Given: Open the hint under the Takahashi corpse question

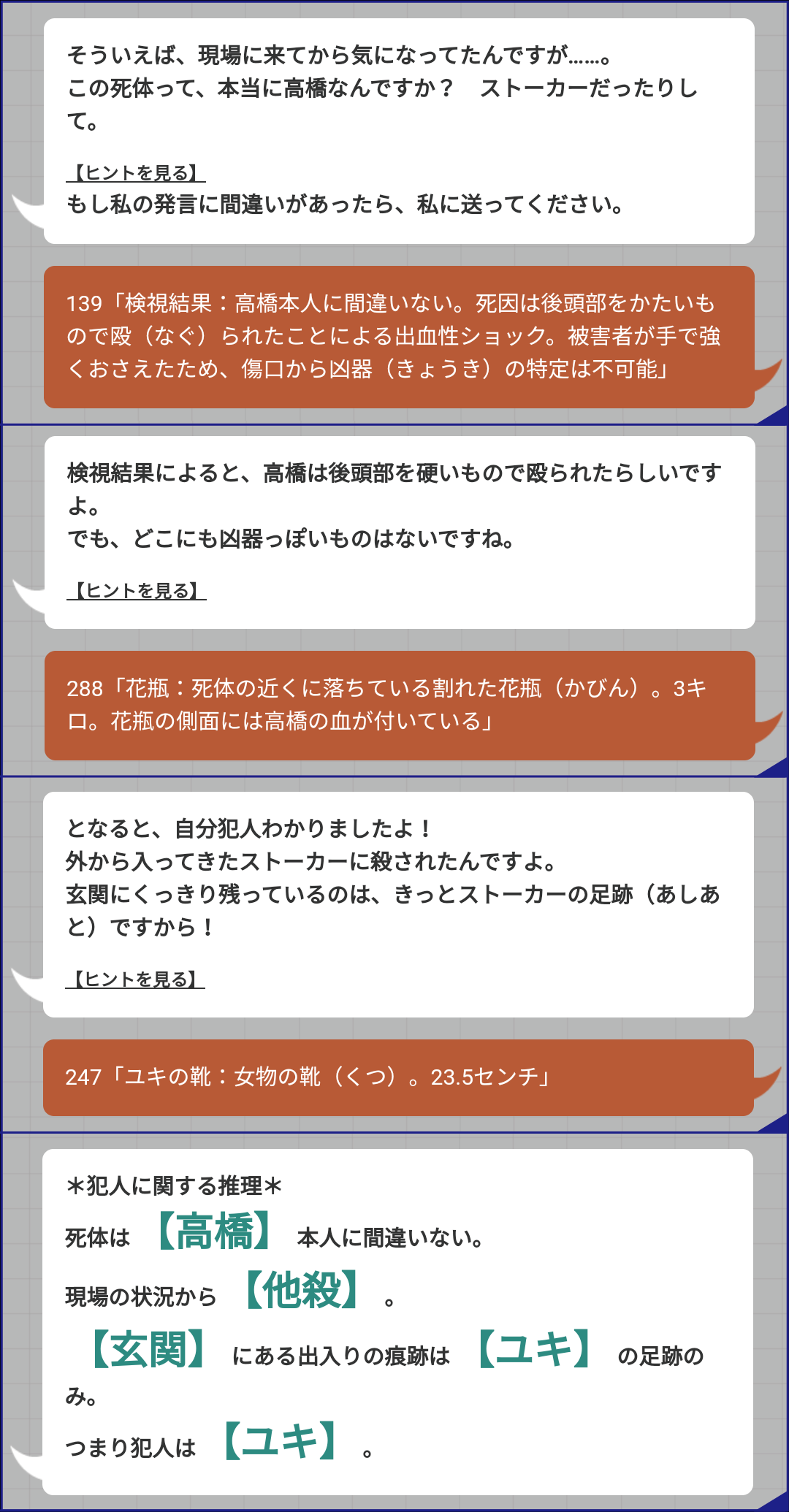Looking at the screenshot, I should (136, 173).
